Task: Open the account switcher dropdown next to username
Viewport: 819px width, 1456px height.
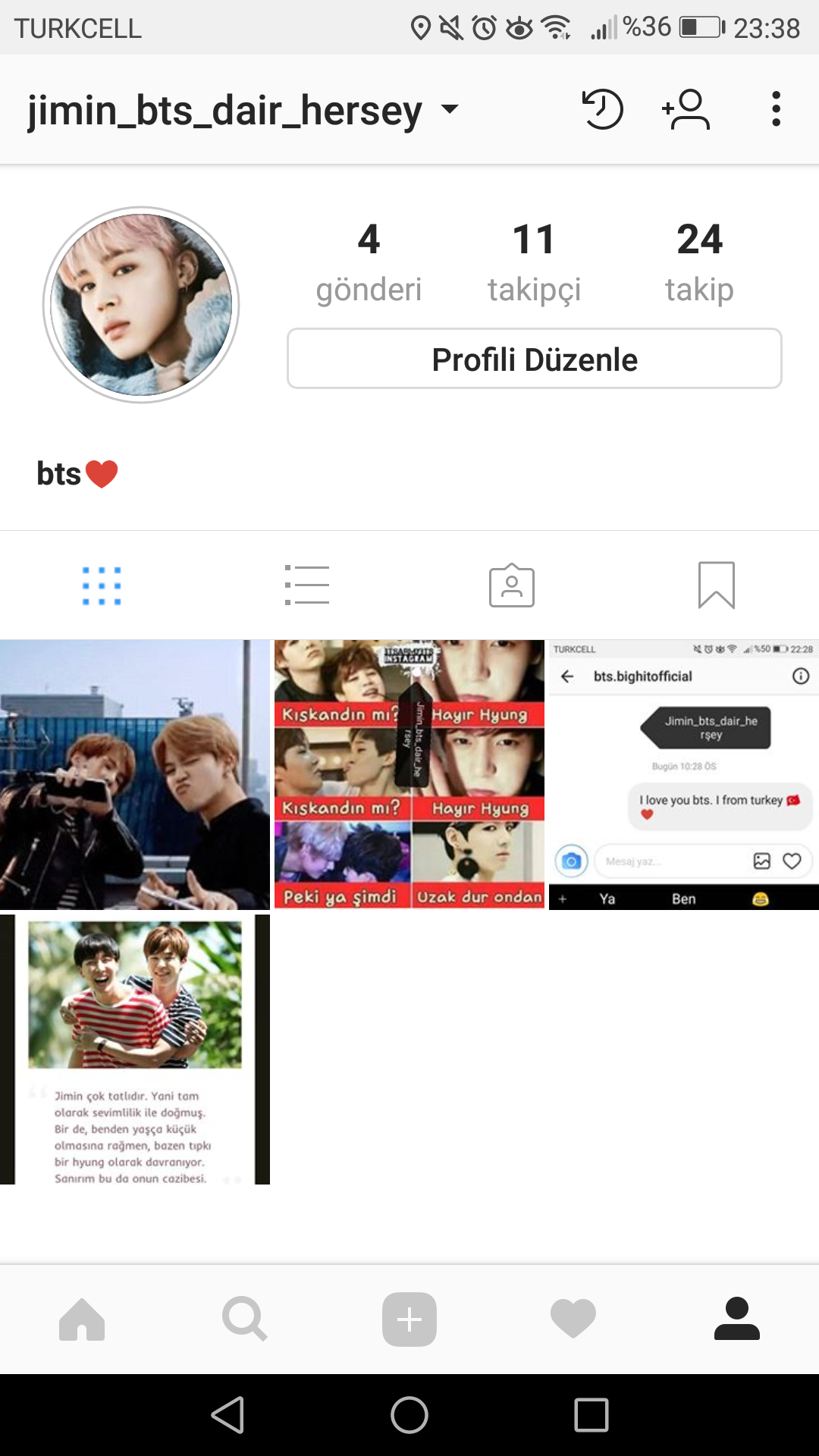Action: tap(450, 109)
